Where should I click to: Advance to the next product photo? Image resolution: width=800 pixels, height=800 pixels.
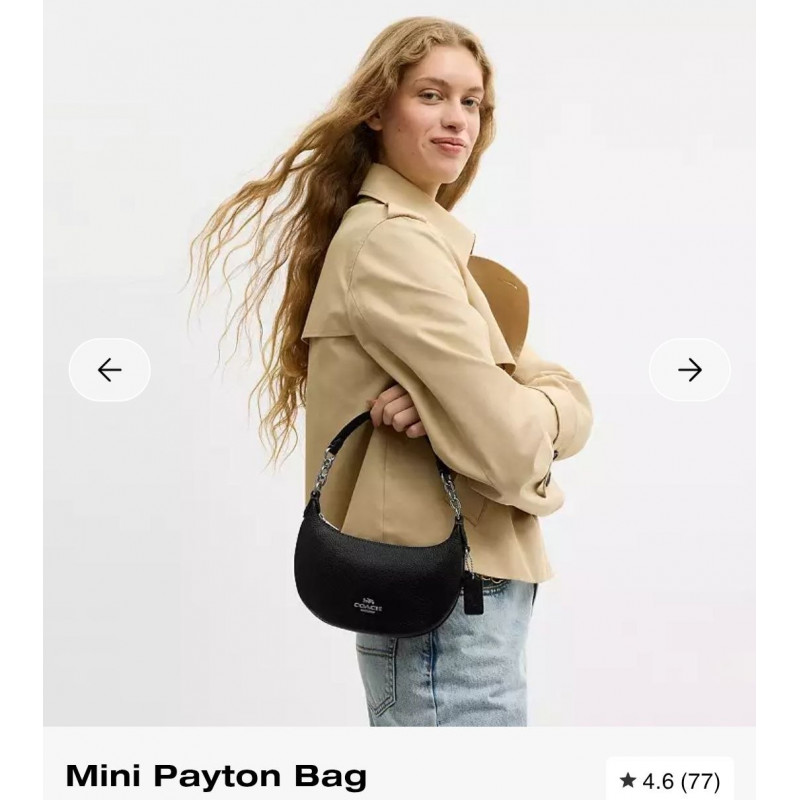[690, 370]
